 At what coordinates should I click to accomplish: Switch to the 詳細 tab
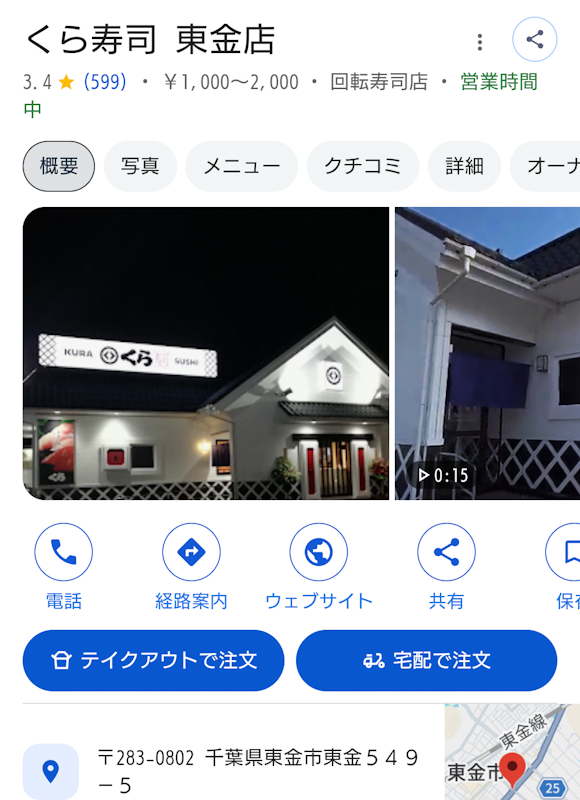(464, 166)
